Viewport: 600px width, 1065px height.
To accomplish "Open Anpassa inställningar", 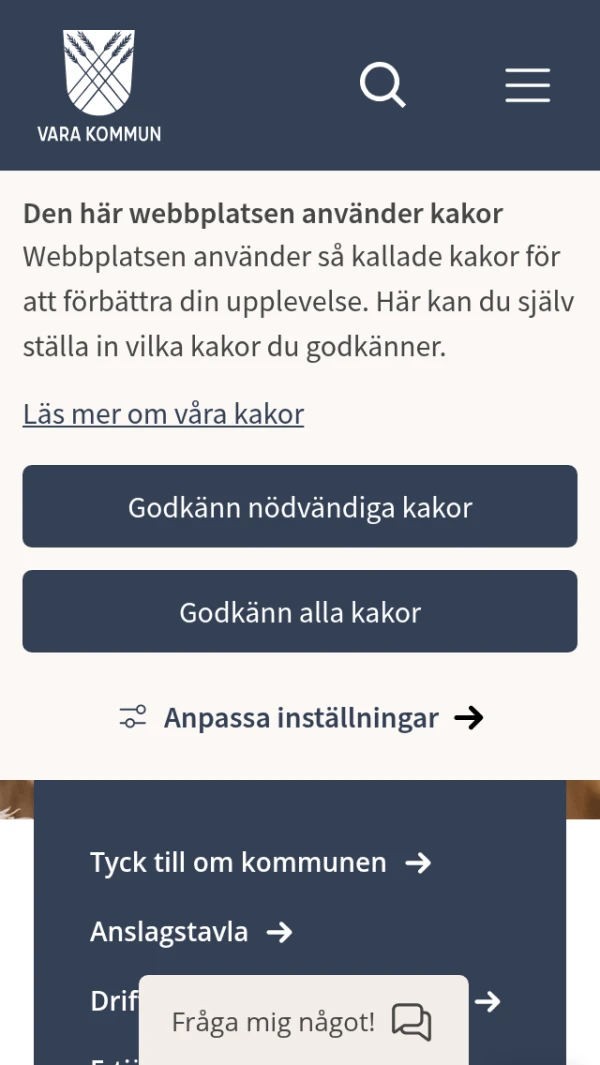I will click(300, 718).
